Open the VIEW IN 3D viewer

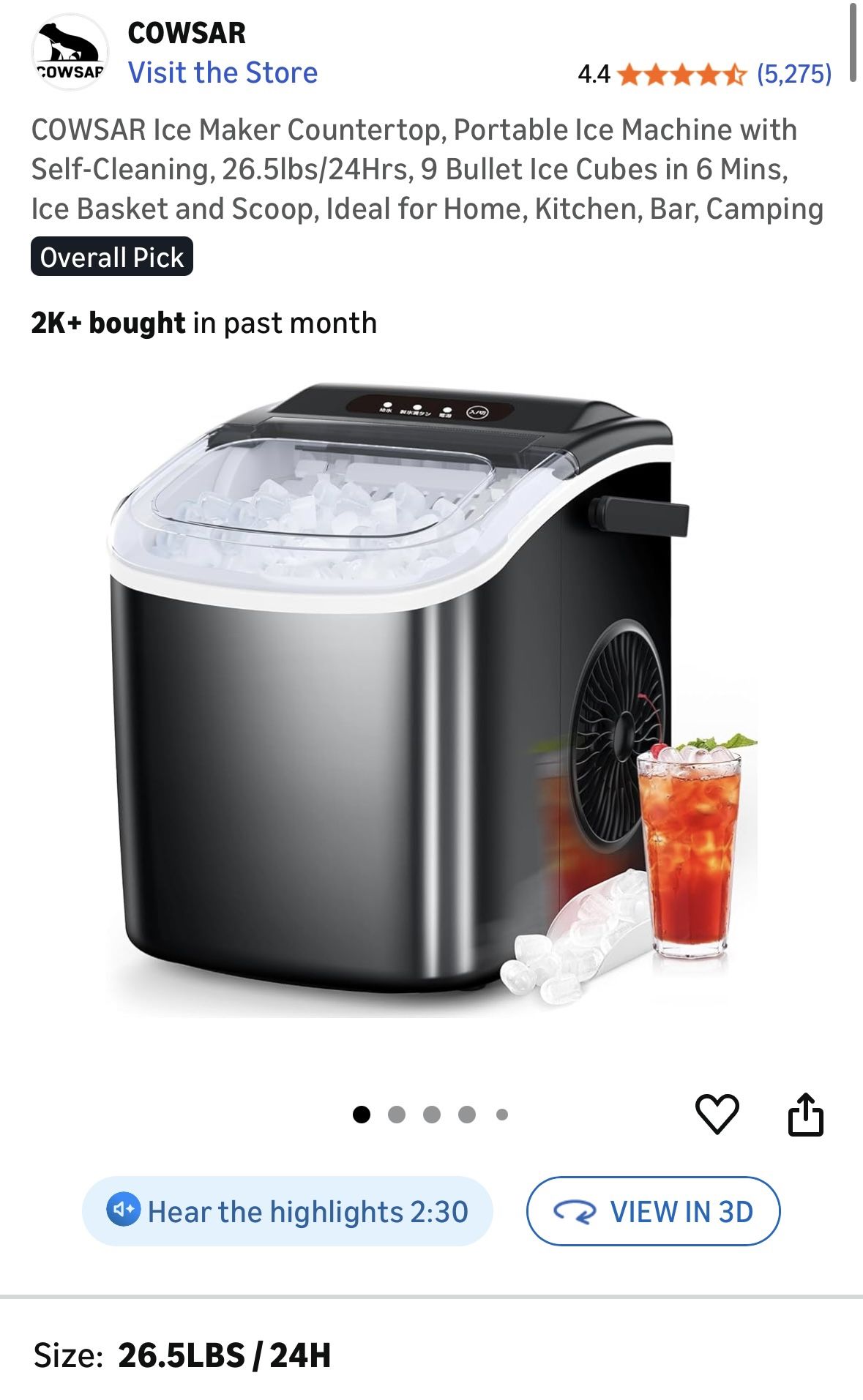click(x=653, y=1211)
